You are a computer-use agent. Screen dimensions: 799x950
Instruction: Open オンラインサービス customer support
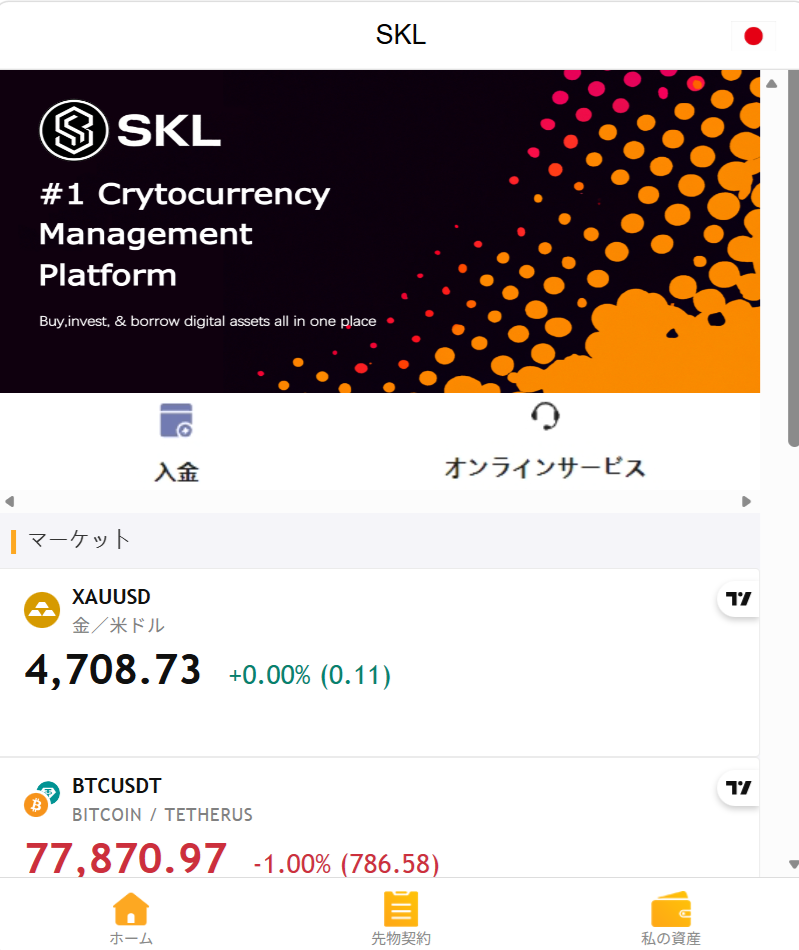(544, 441)
